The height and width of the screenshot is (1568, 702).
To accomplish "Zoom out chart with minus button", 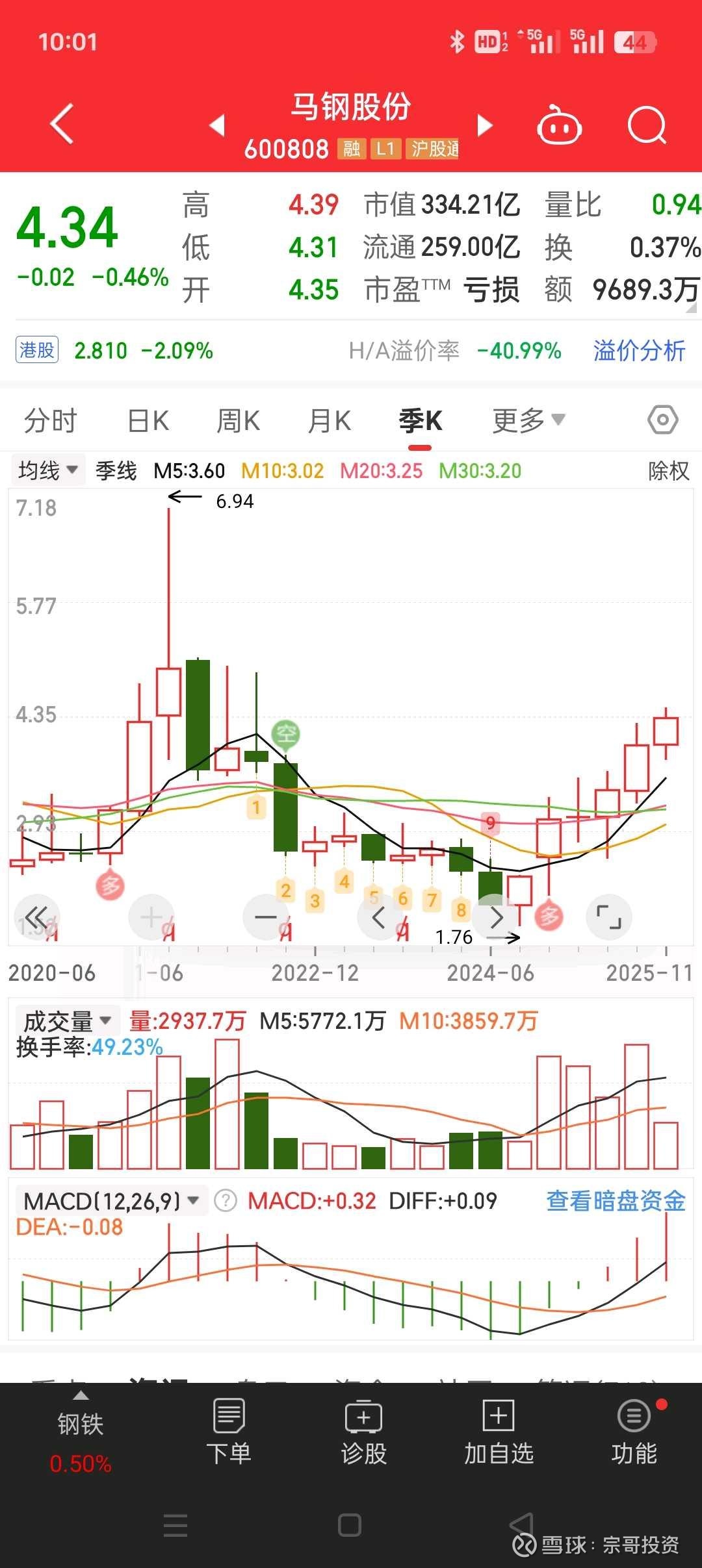I will (x=265, y=917).
